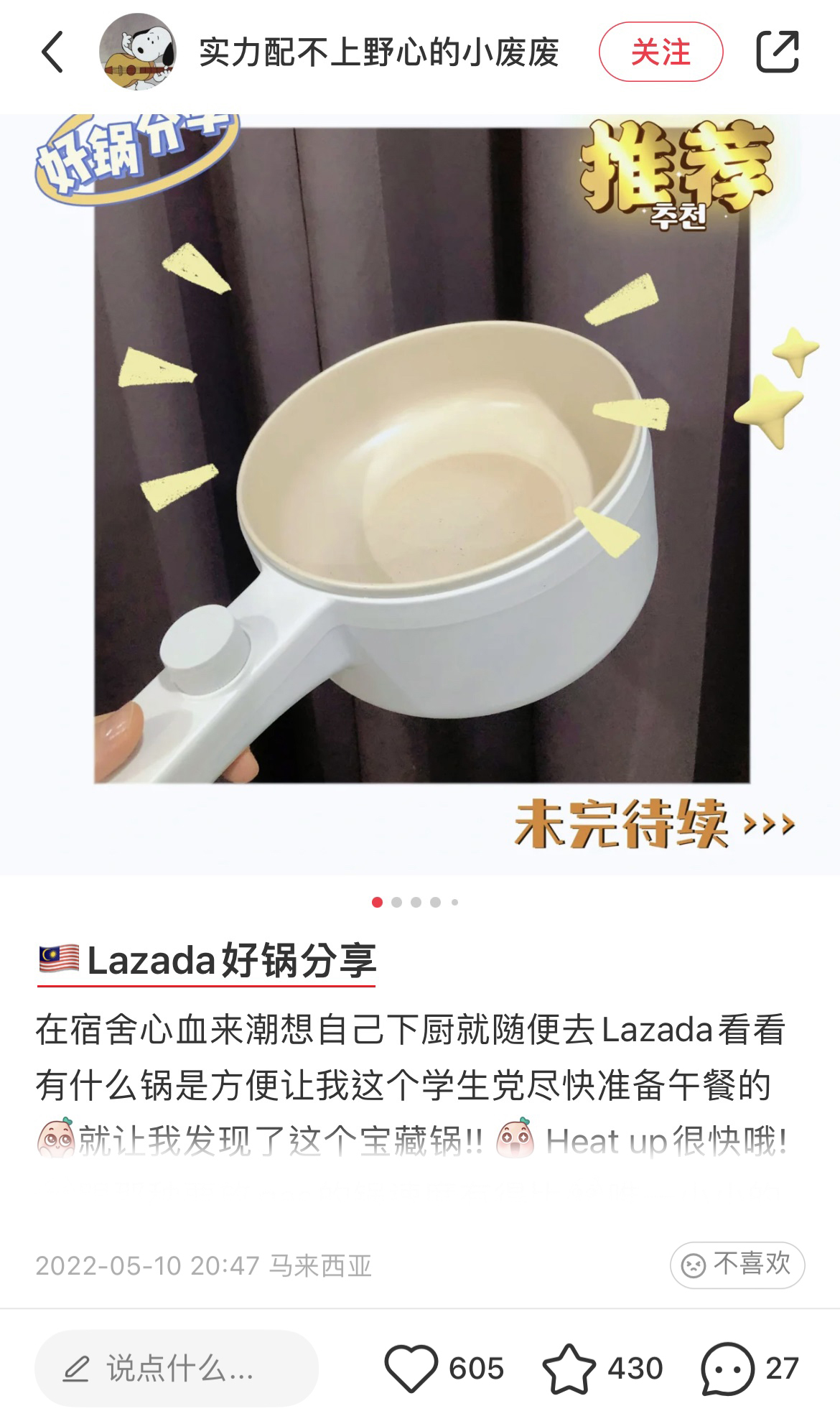Go back using the top-left arrow
This screenshot has height=1424, width=840.
[52, 52]
